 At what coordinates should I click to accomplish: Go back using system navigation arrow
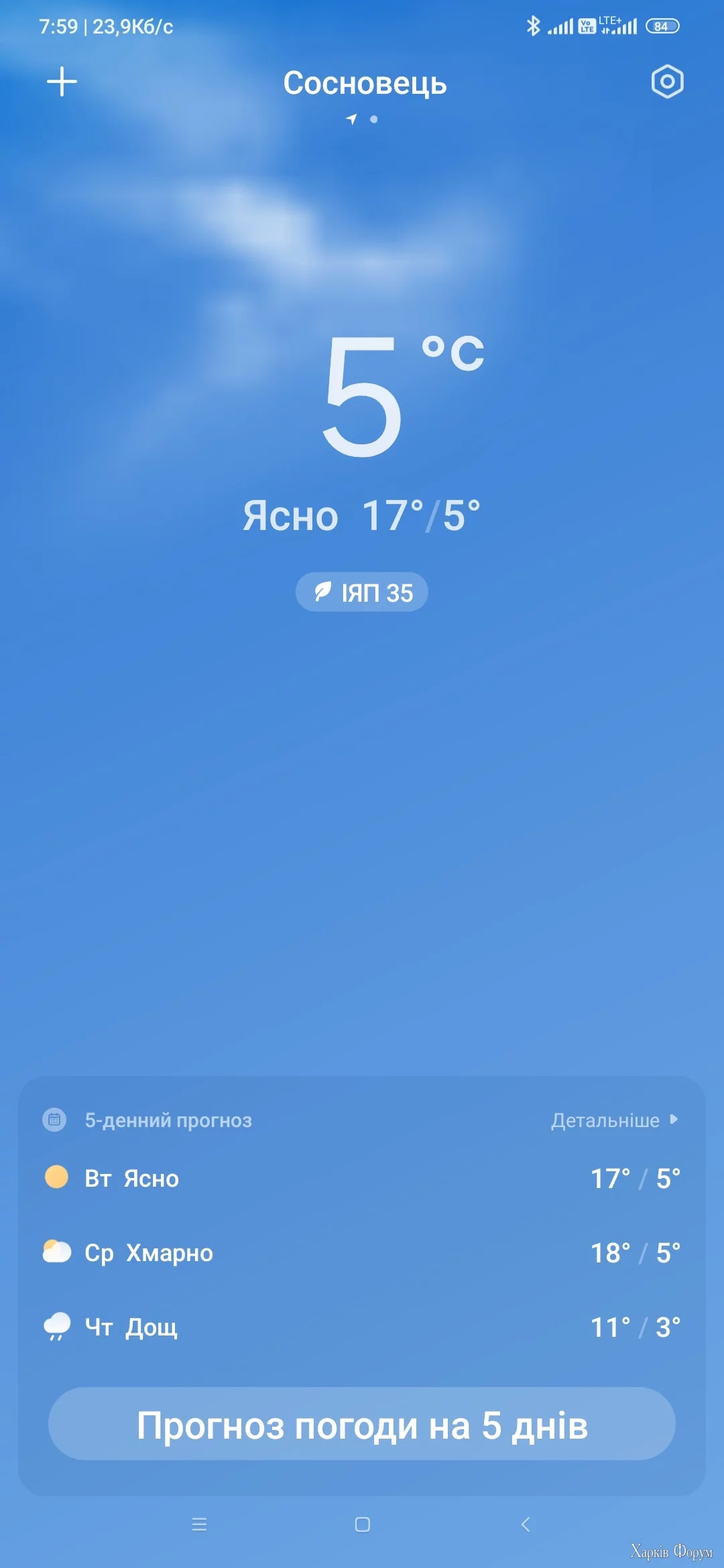point(526,1524)
